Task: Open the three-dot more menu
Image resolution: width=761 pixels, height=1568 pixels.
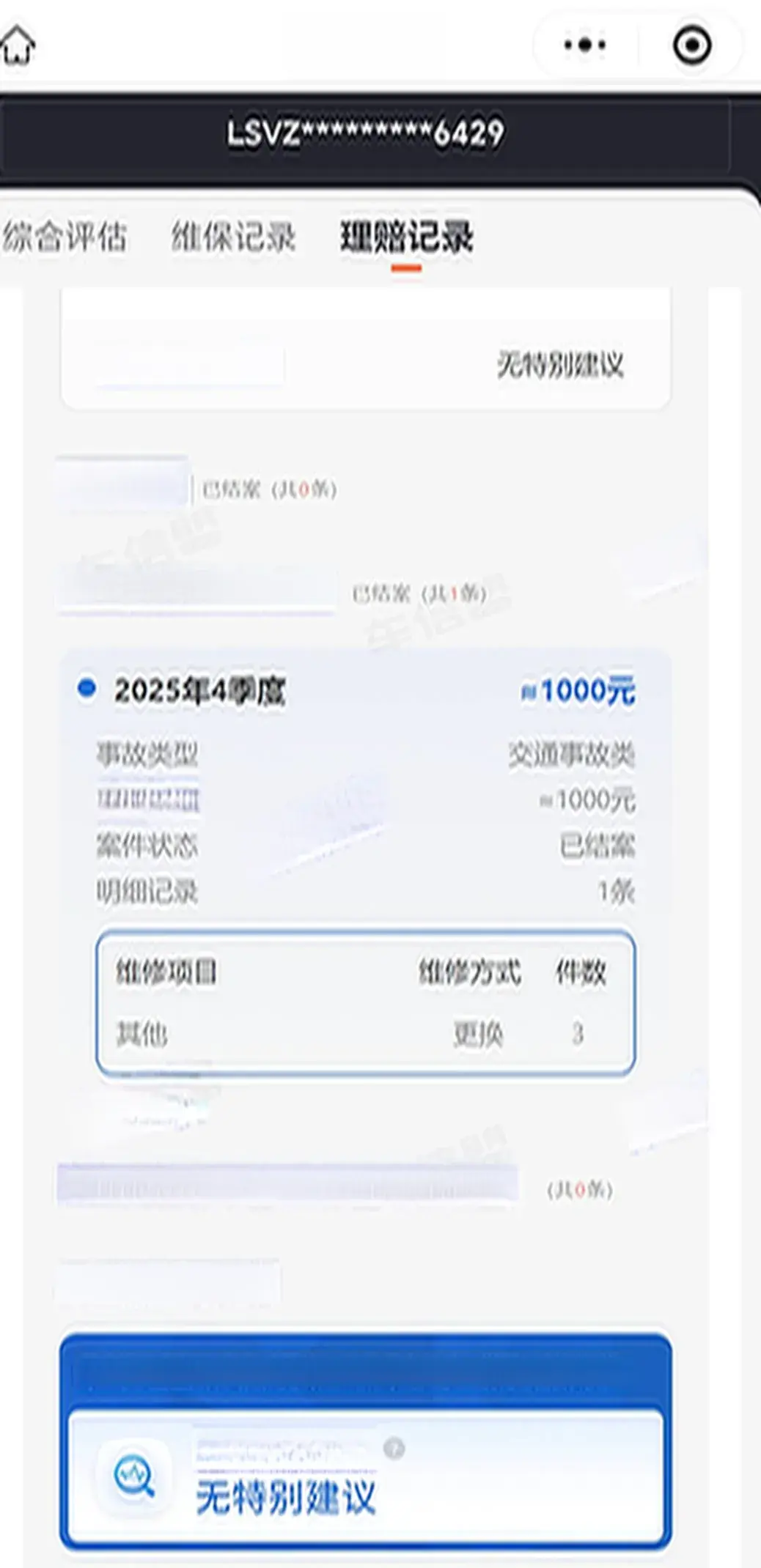Action: (x=585, y=45)
